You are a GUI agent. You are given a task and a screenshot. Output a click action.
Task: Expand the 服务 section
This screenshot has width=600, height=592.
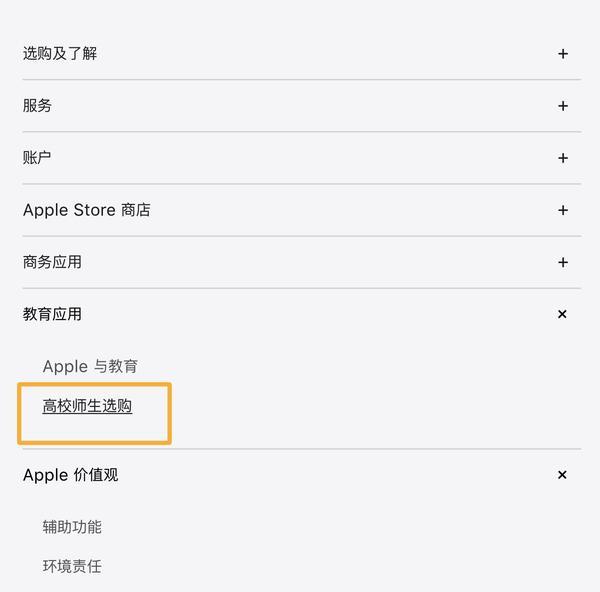point(562,106)
